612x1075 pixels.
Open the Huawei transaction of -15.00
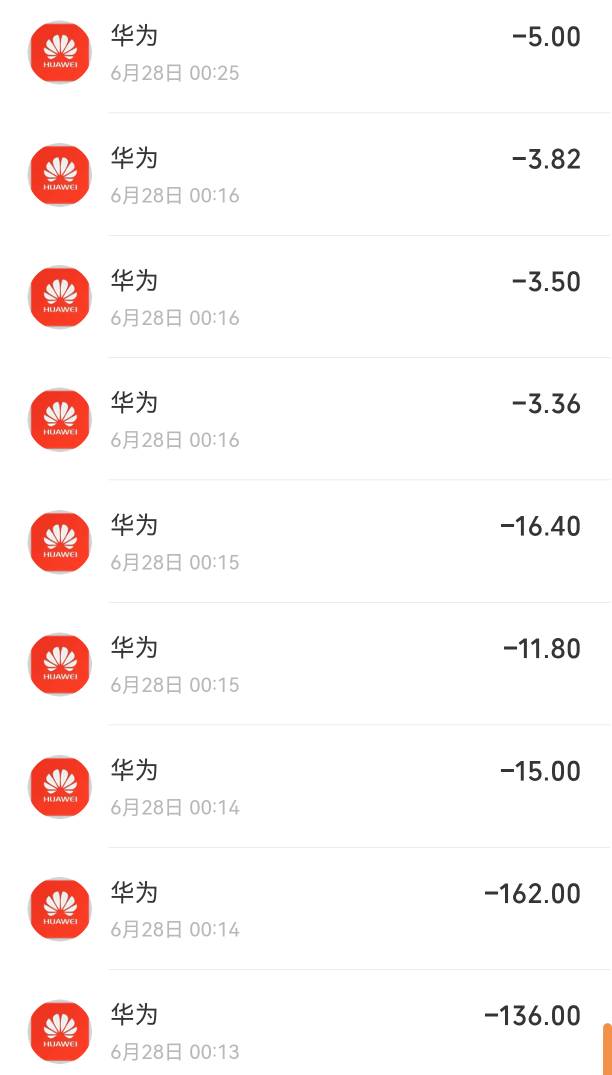click(x=306, y=786)
